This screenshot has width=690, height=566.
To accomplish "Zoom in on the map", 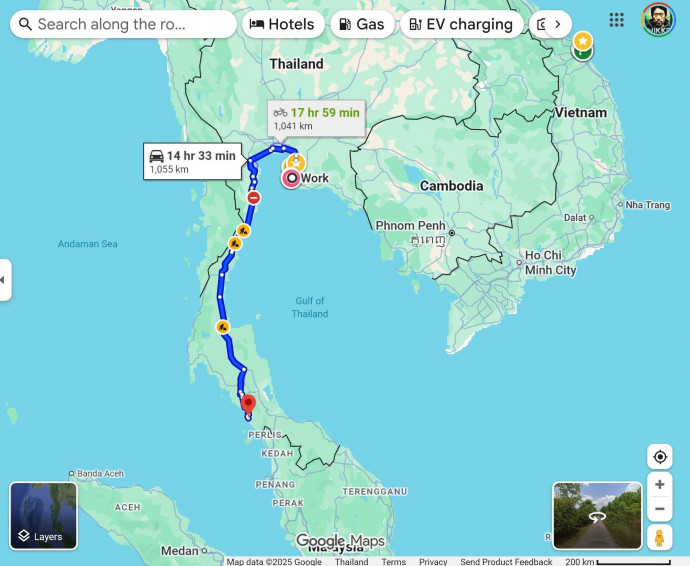I will (659, 485).
